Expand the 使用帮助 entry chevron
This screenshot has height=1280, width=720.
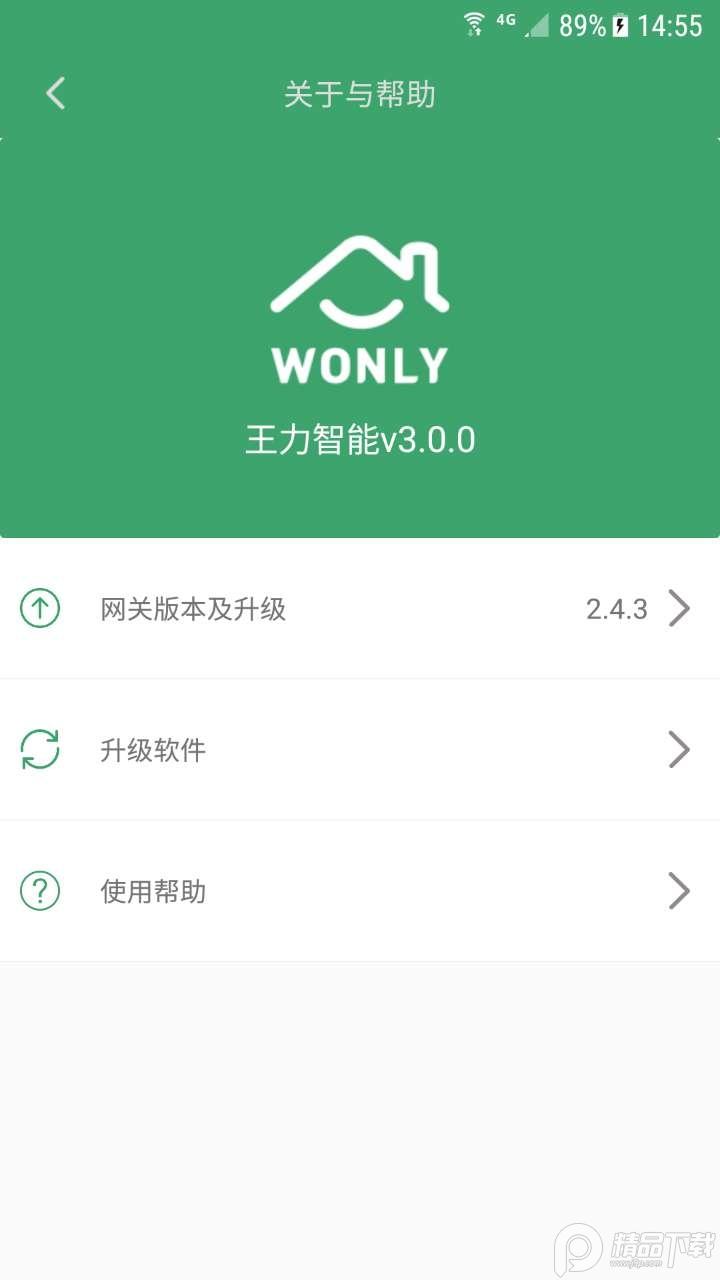click(679, 891)
